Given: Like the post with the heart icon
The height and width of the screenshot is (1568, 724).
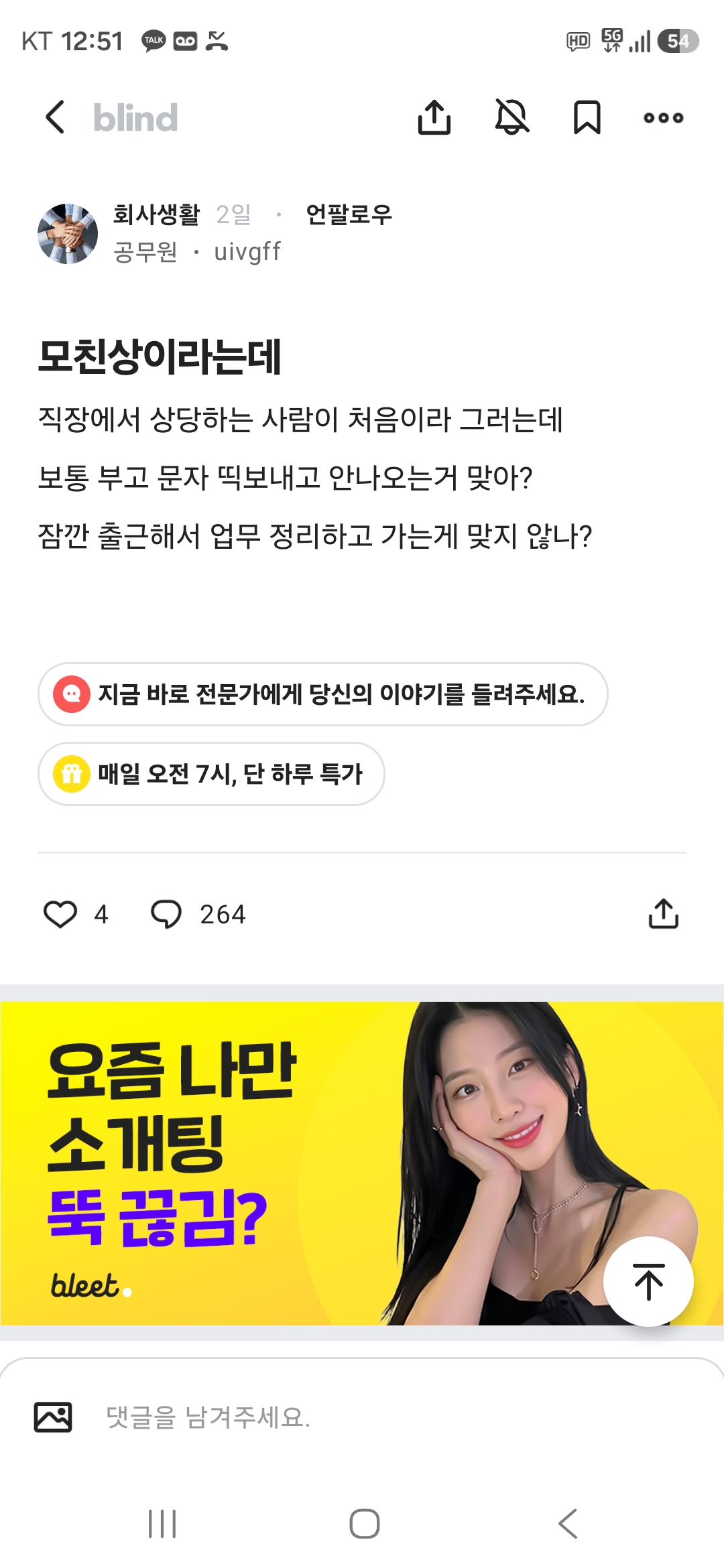Looking at the screenshot, I should [60, 914].
